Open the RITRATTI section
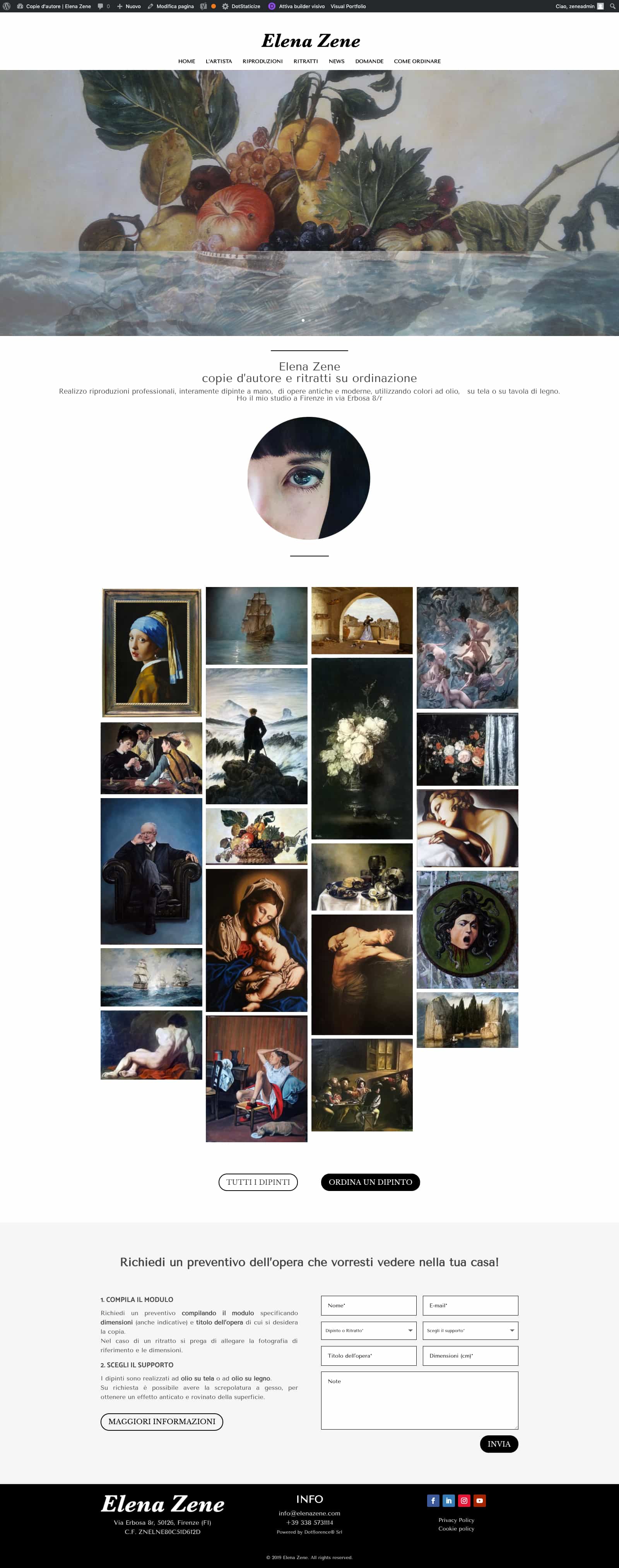619x1568 pixels. tap(305, 61)
